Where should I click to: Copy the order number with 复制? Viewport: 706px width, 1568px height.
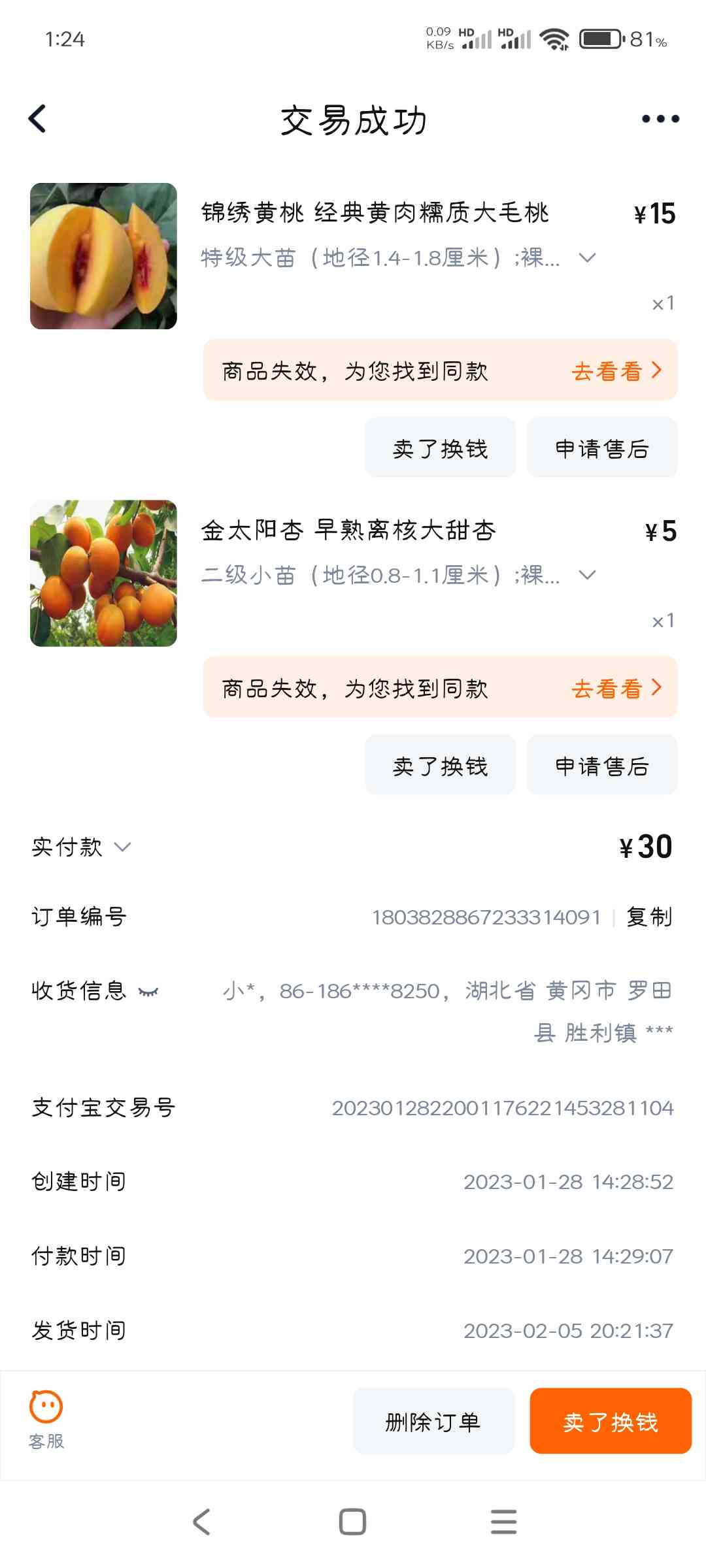click(x=649, y=917)
